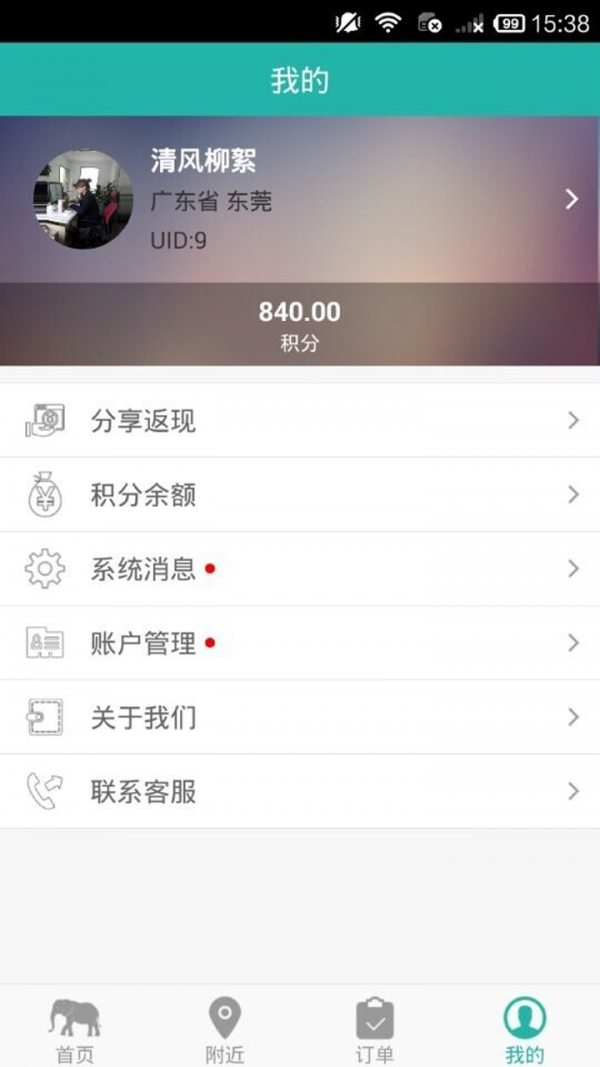Tap the 清风柳絮 profile avatar
Viewport: 600px width, 1067px height.
[83, 199]
